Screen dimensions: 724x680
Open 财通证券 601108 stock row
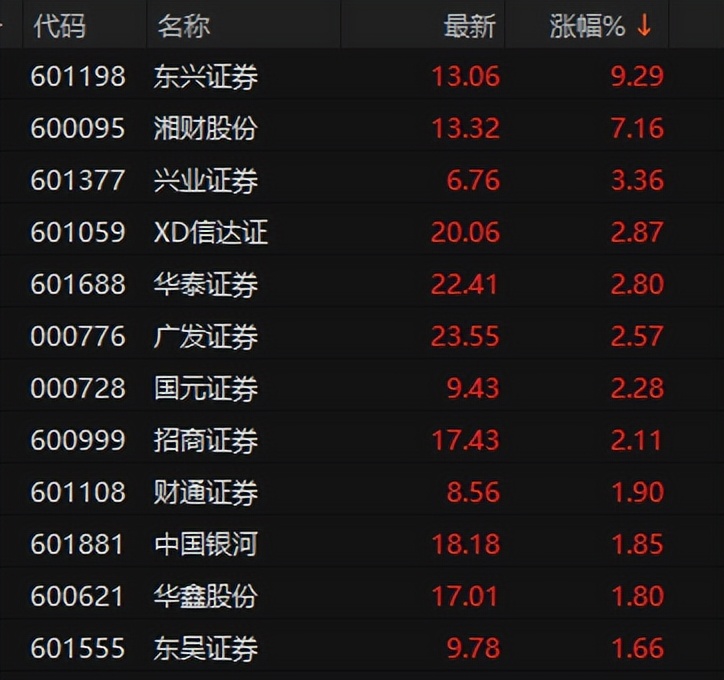click(206, 492)
